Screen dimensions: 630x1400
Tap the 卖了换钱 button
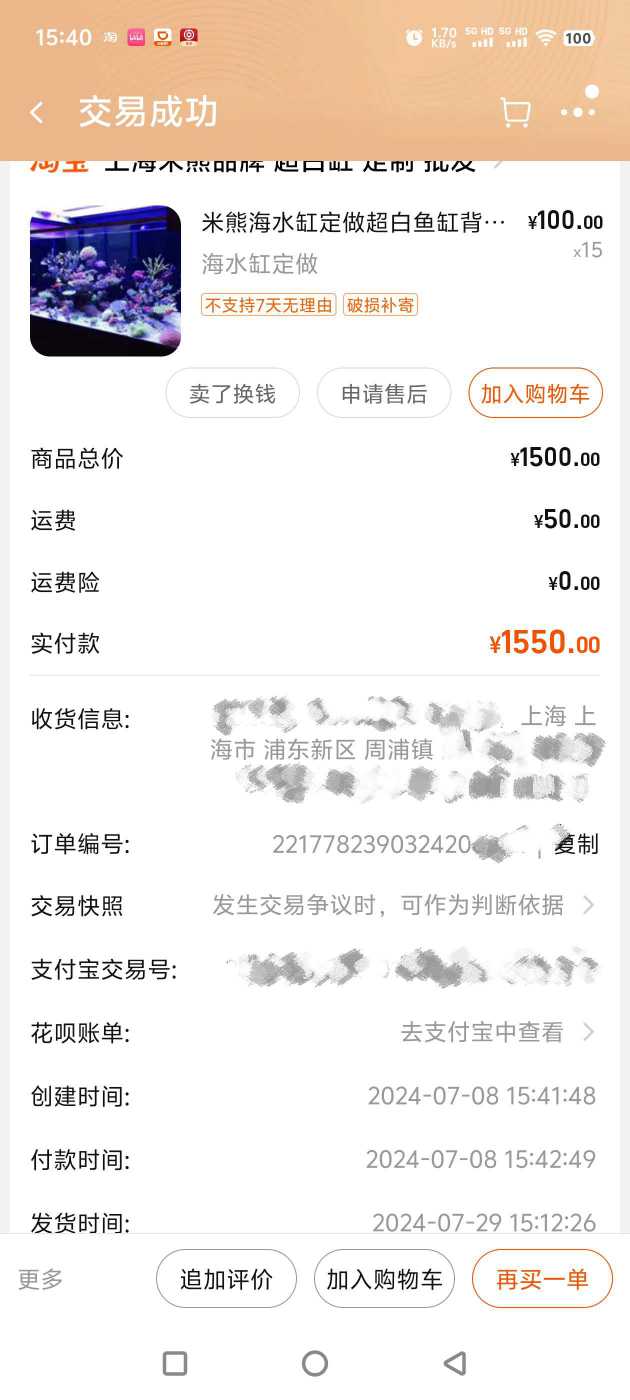click(232, 394)
